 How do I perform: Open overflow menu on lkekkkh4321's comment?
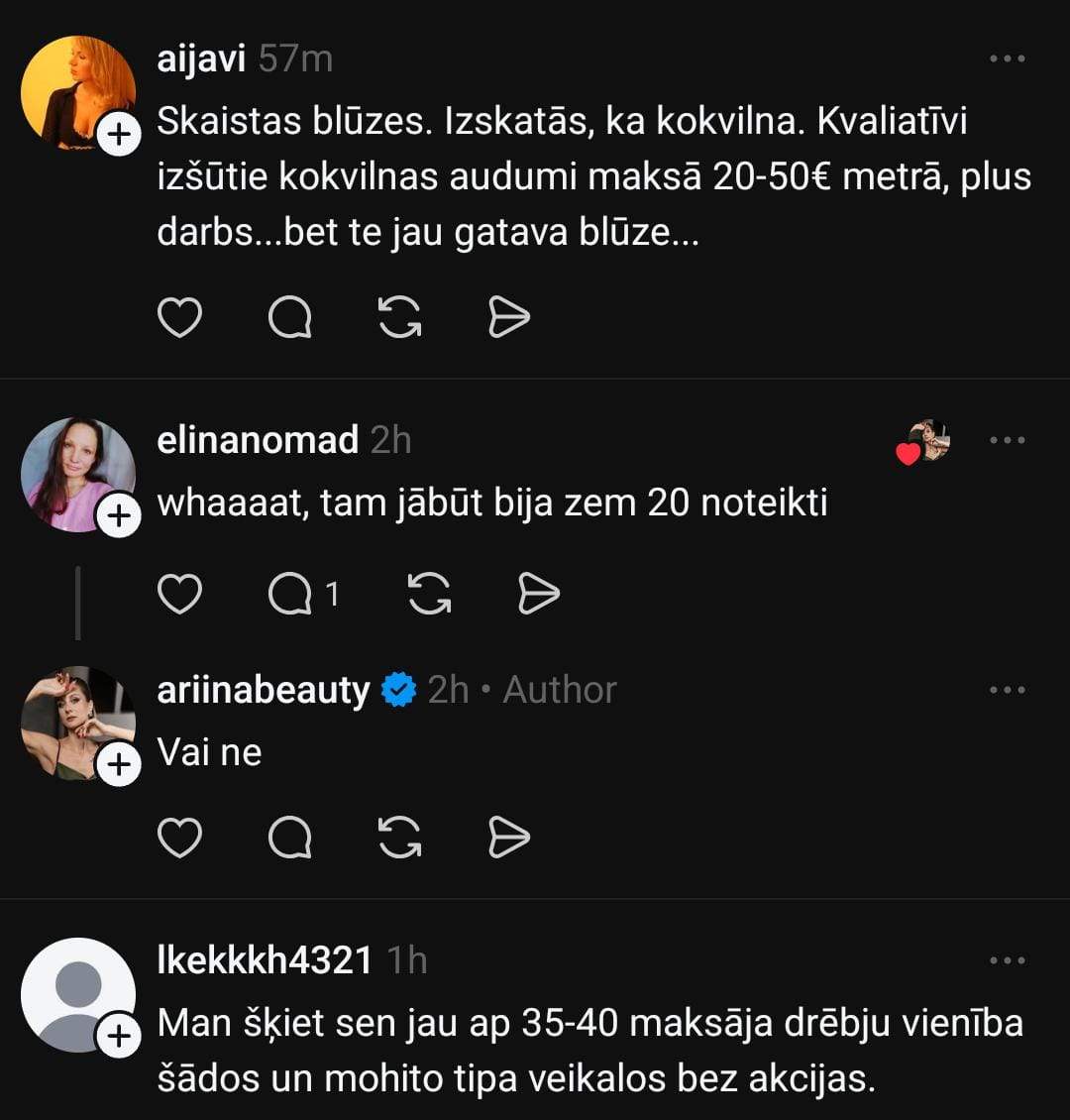(x=1008, y=960)
